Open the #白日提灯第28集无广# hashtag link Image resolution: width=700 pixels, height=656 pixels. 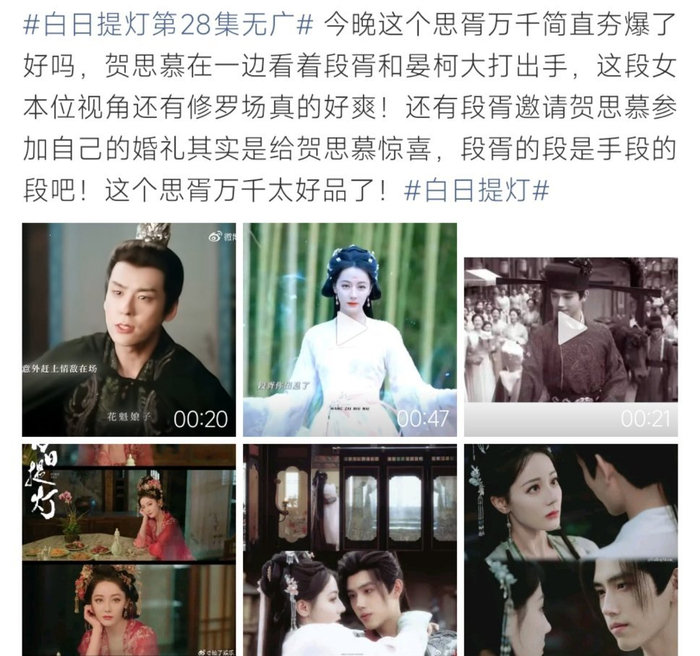point(167,24)
